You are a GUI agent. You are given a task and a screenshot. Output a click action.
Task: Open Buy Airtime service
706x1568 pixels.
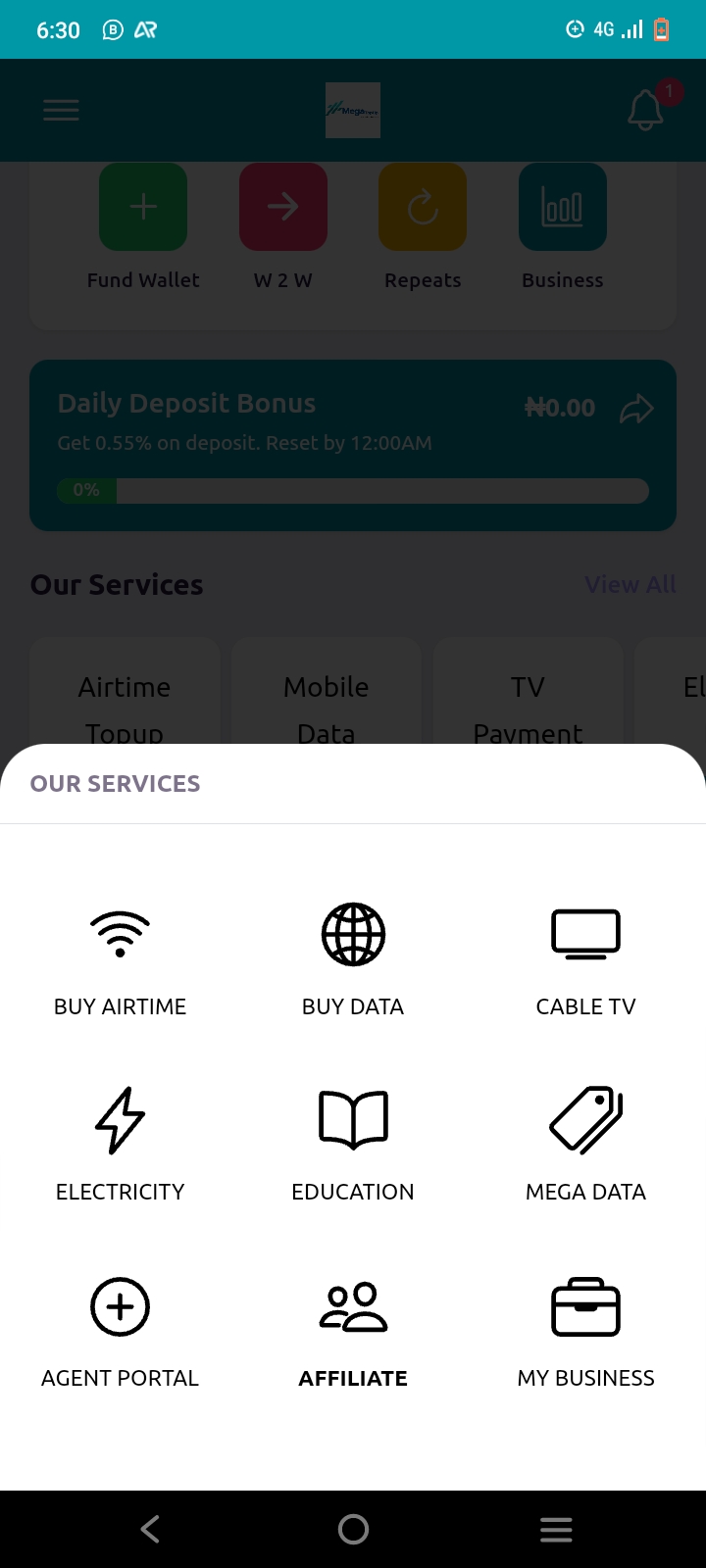click(120, 962)
